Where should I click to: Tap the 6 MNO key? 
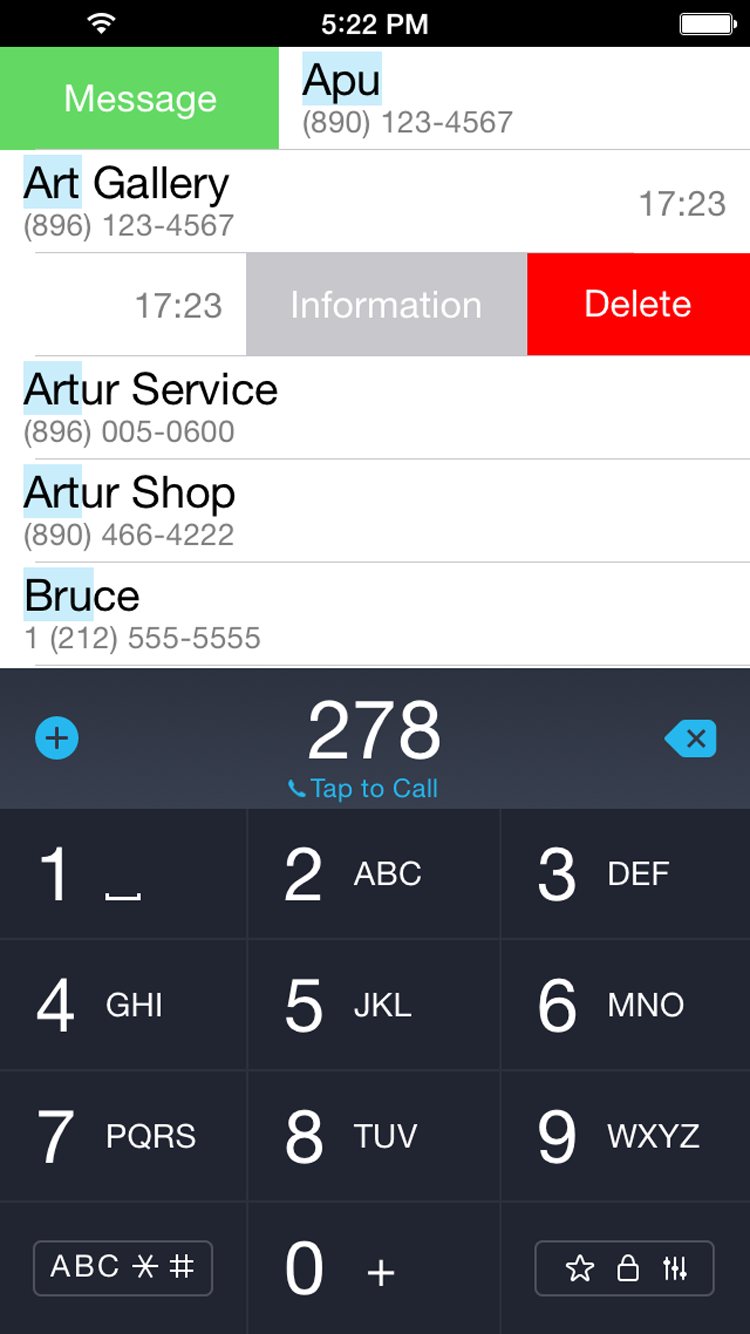click(626, 1005)
